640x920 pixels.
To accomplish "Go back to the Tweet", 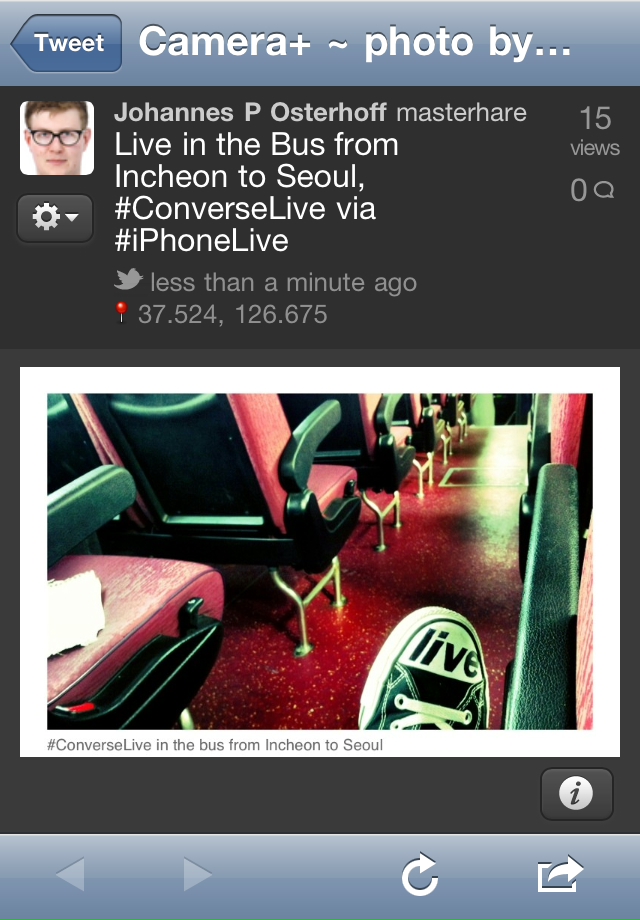I will 66,43.
